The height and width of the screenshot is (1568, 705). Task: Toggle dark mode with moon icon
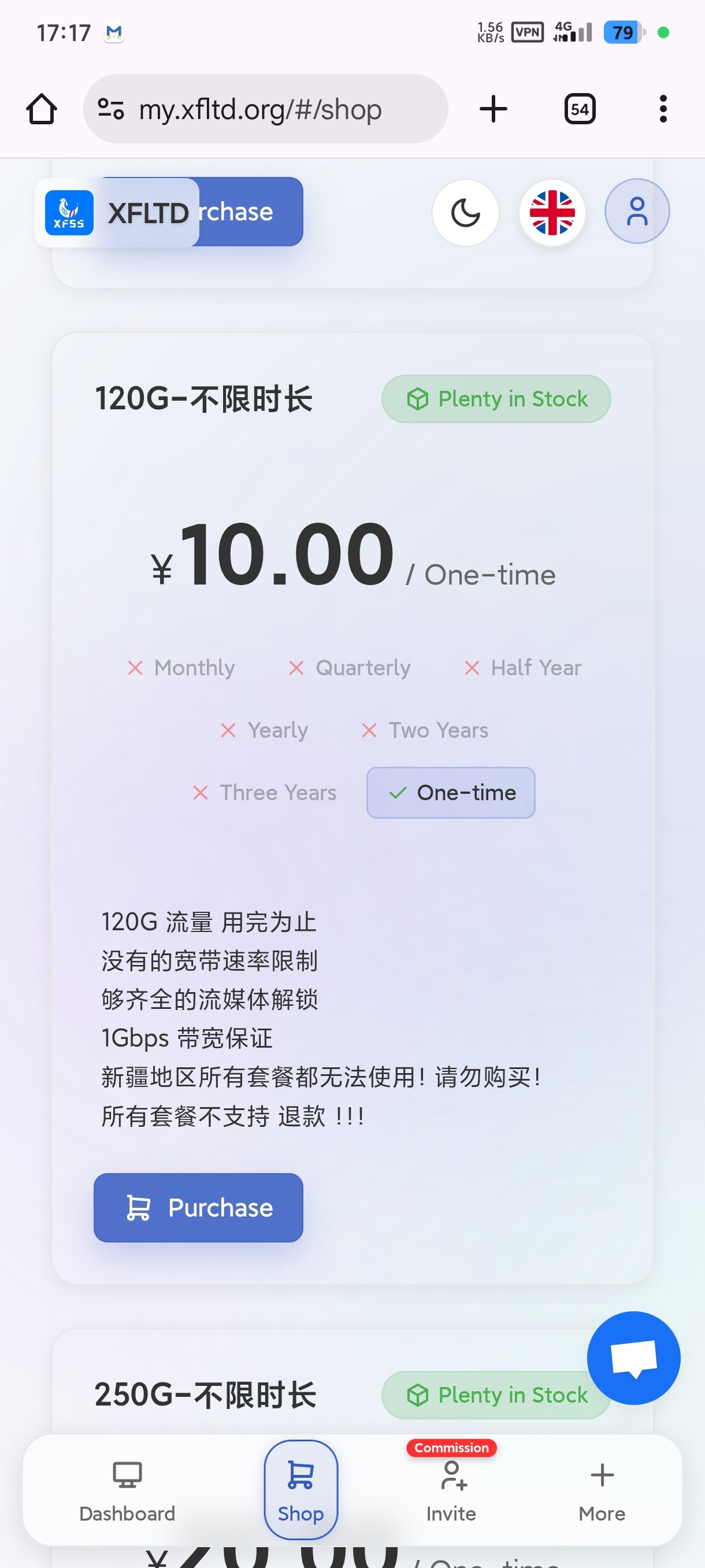tap(465, 213)
